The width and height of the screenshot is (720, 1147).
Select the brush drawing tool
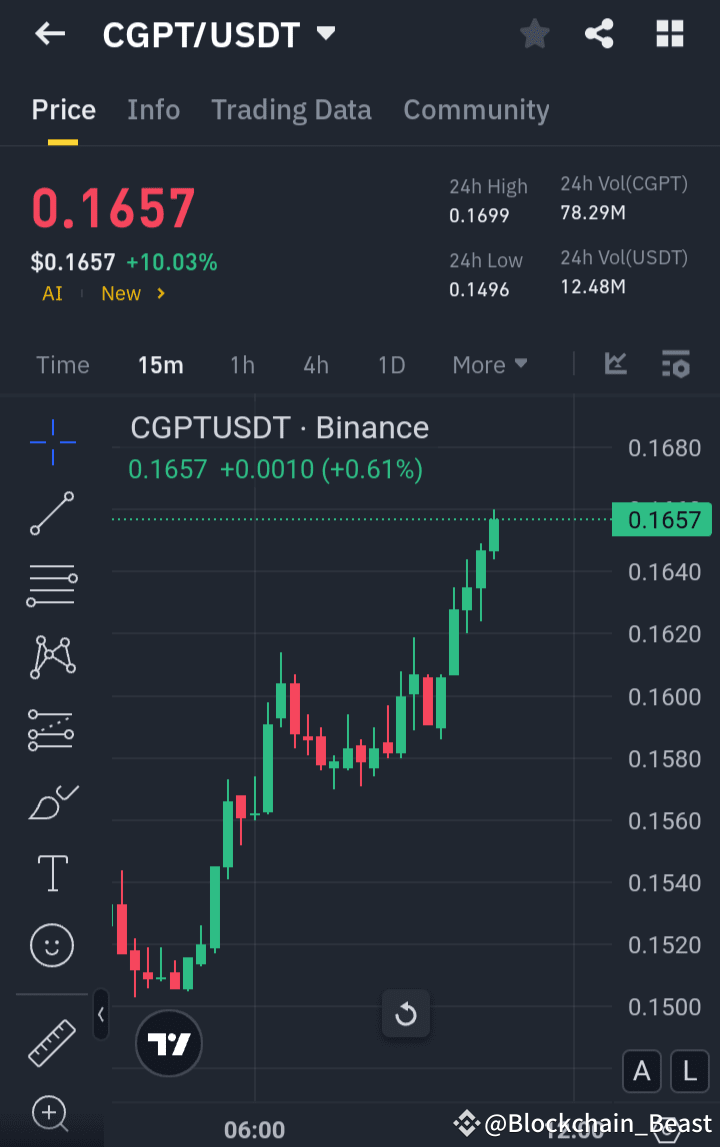click(51, 801)
